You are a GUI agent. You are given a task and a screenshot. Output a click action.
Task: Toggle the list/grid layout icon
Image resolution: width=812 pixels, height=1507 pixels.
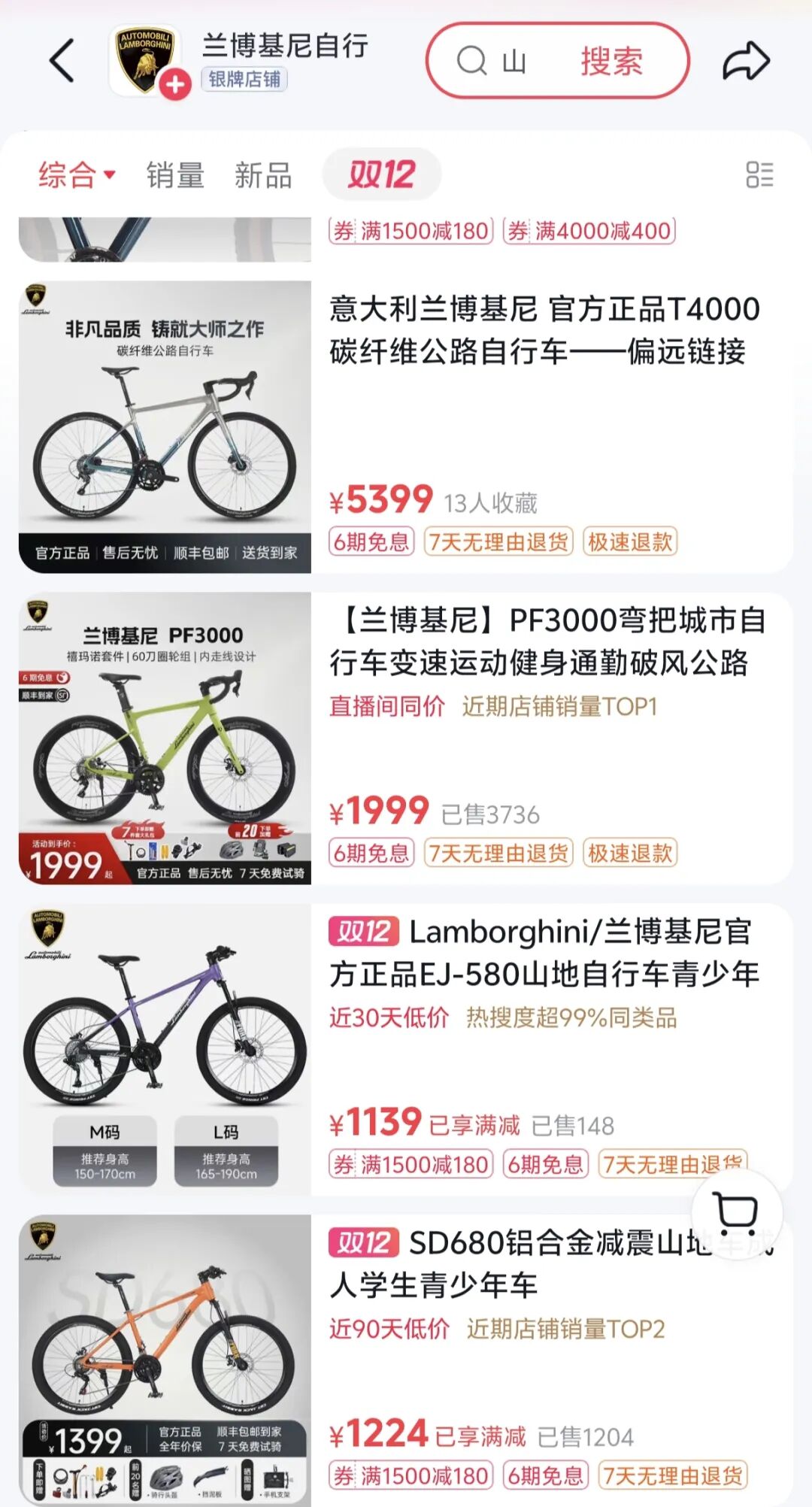(x=759, y=174)
